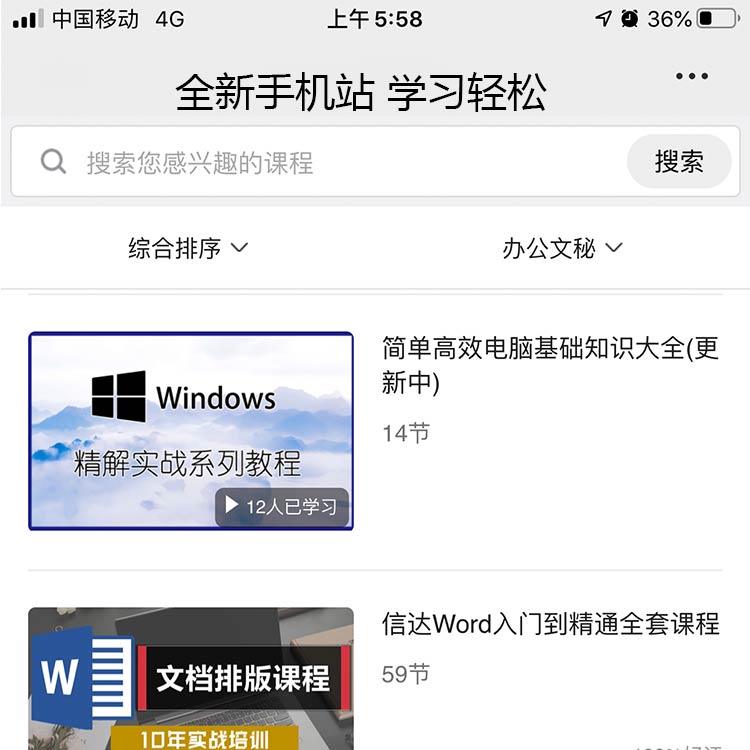This screenshot has height=750, width=750.
Task: Open the three-dot overflow menu
Action: point(692,77)
